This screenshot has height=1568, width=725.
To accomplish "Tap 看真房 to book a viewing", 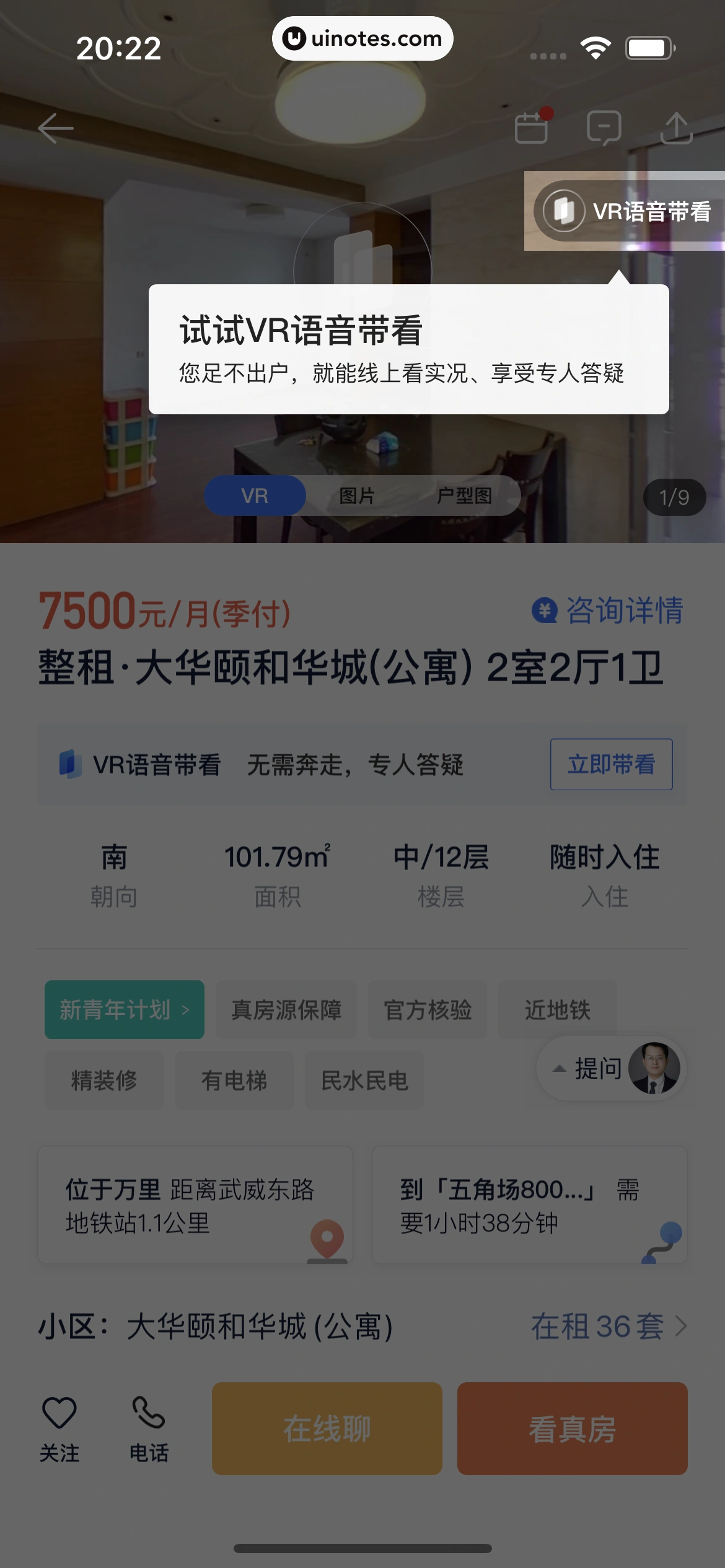I will coord(572,1428).
